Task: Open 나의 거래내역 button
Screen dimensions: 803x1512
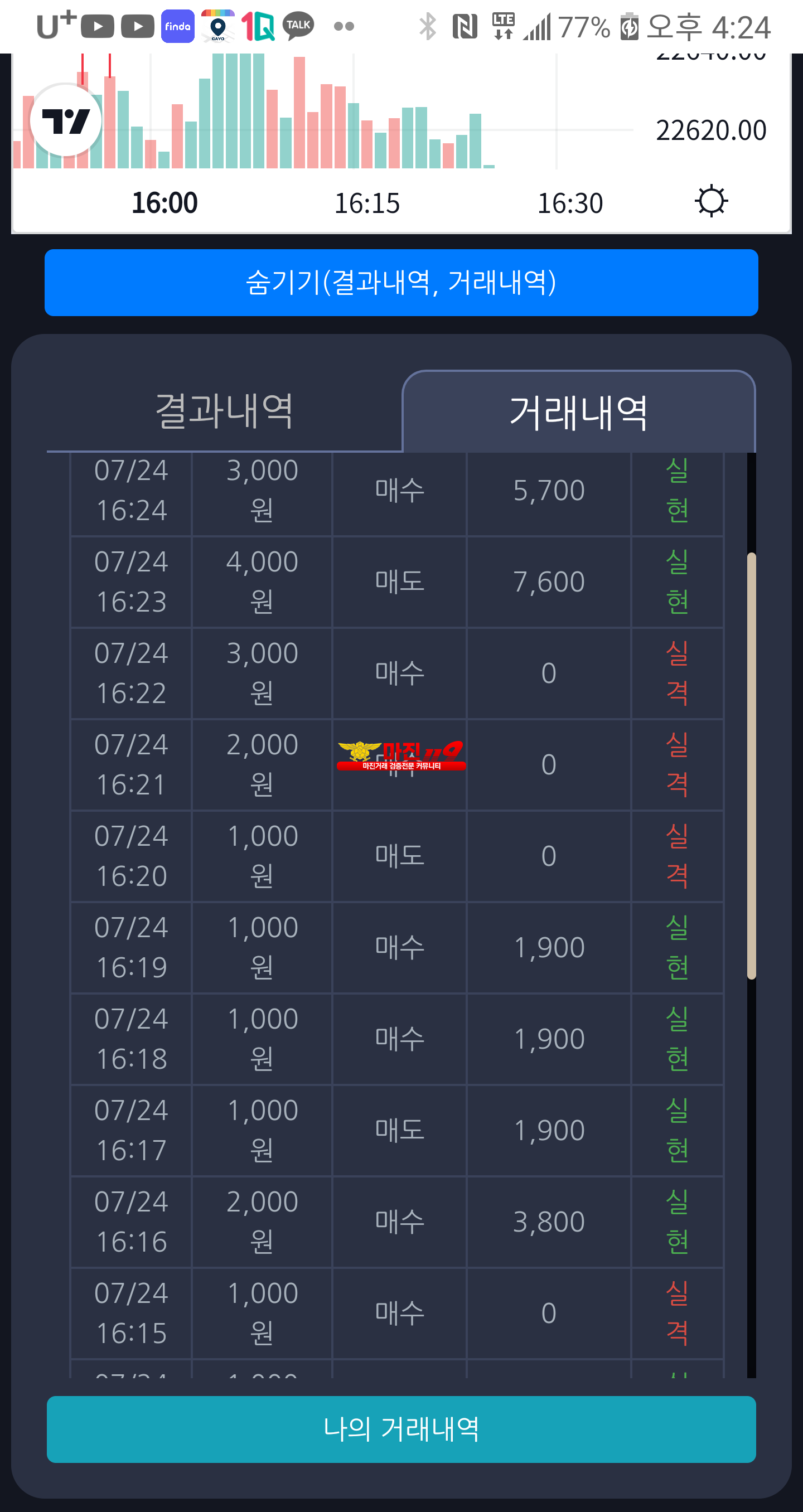Action: pos(401,1429)
